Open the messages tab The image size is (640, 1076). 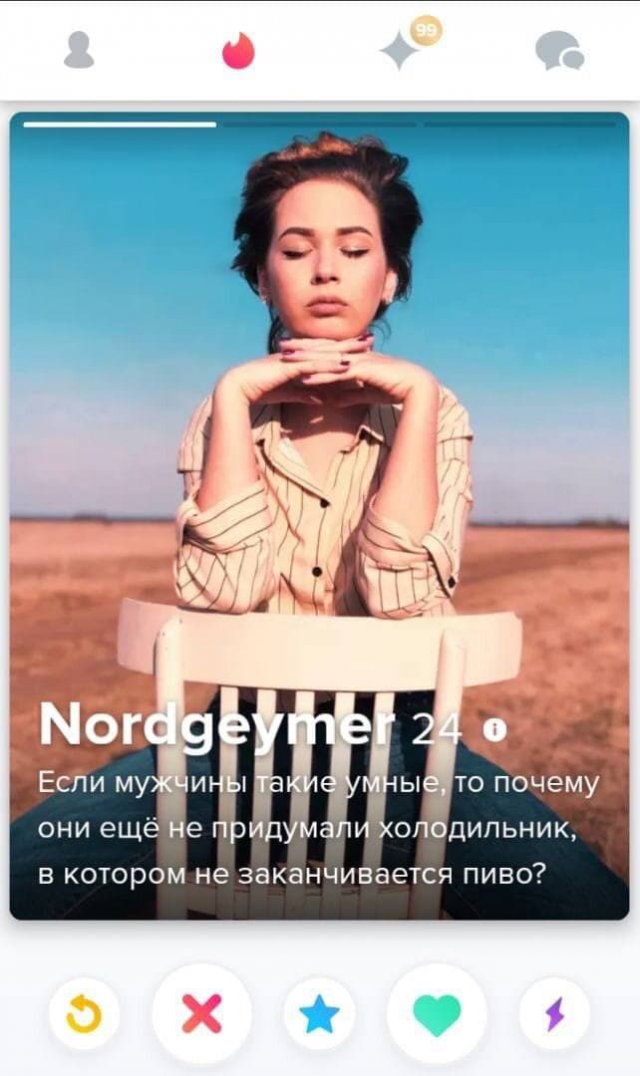click(559, 50)
